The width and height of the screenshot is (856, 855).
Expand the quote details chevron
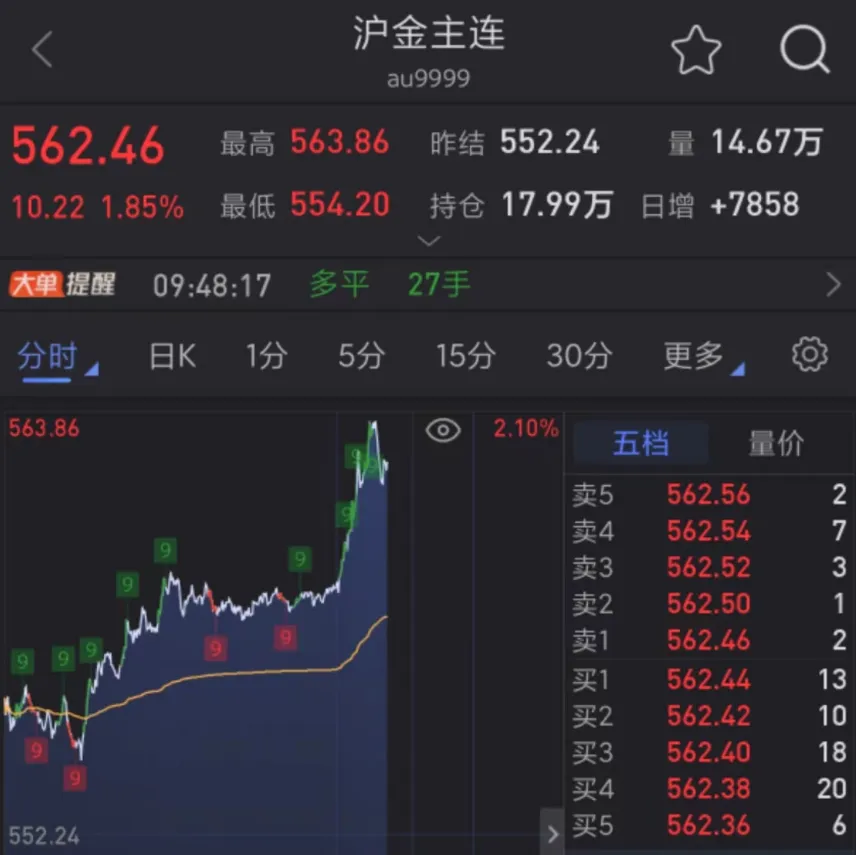(428, 241)
